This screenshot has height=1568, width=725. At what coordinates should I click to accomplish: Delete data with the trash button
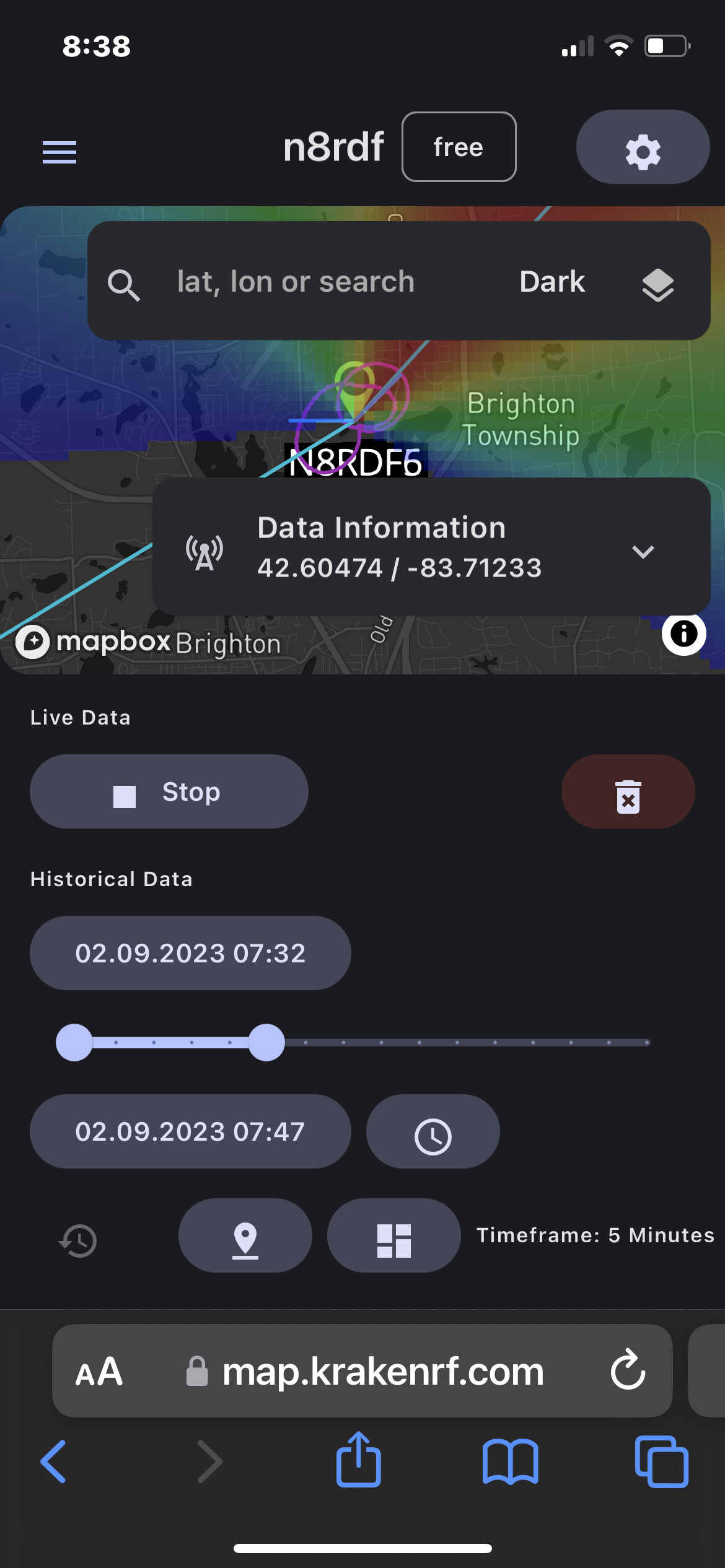[x=628, y=791]
